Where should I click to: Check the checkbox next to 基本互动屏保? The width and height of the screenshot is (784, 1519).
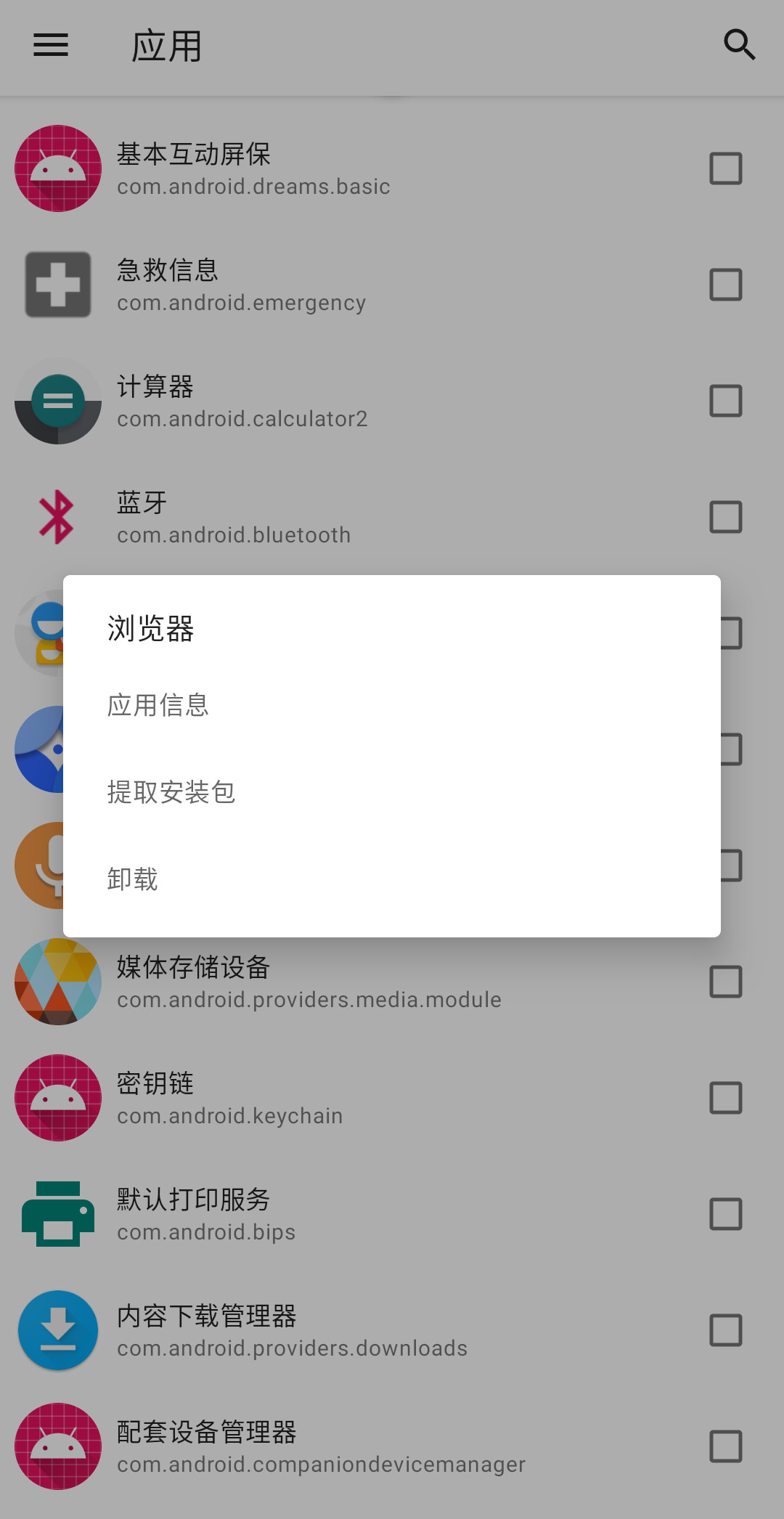click(x=726, y=168)
